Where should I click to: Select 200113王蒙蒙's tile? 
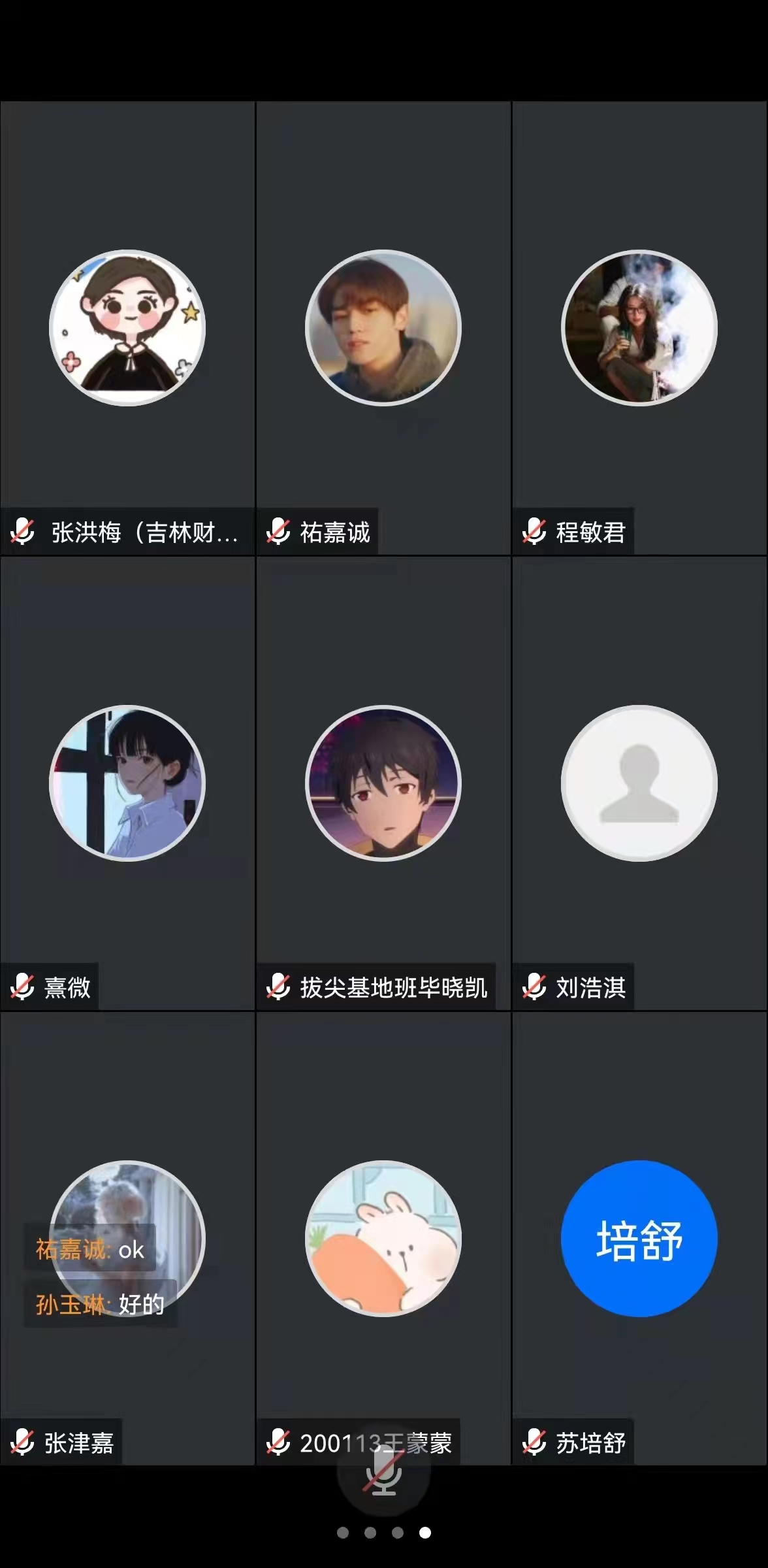[383, 1239]
